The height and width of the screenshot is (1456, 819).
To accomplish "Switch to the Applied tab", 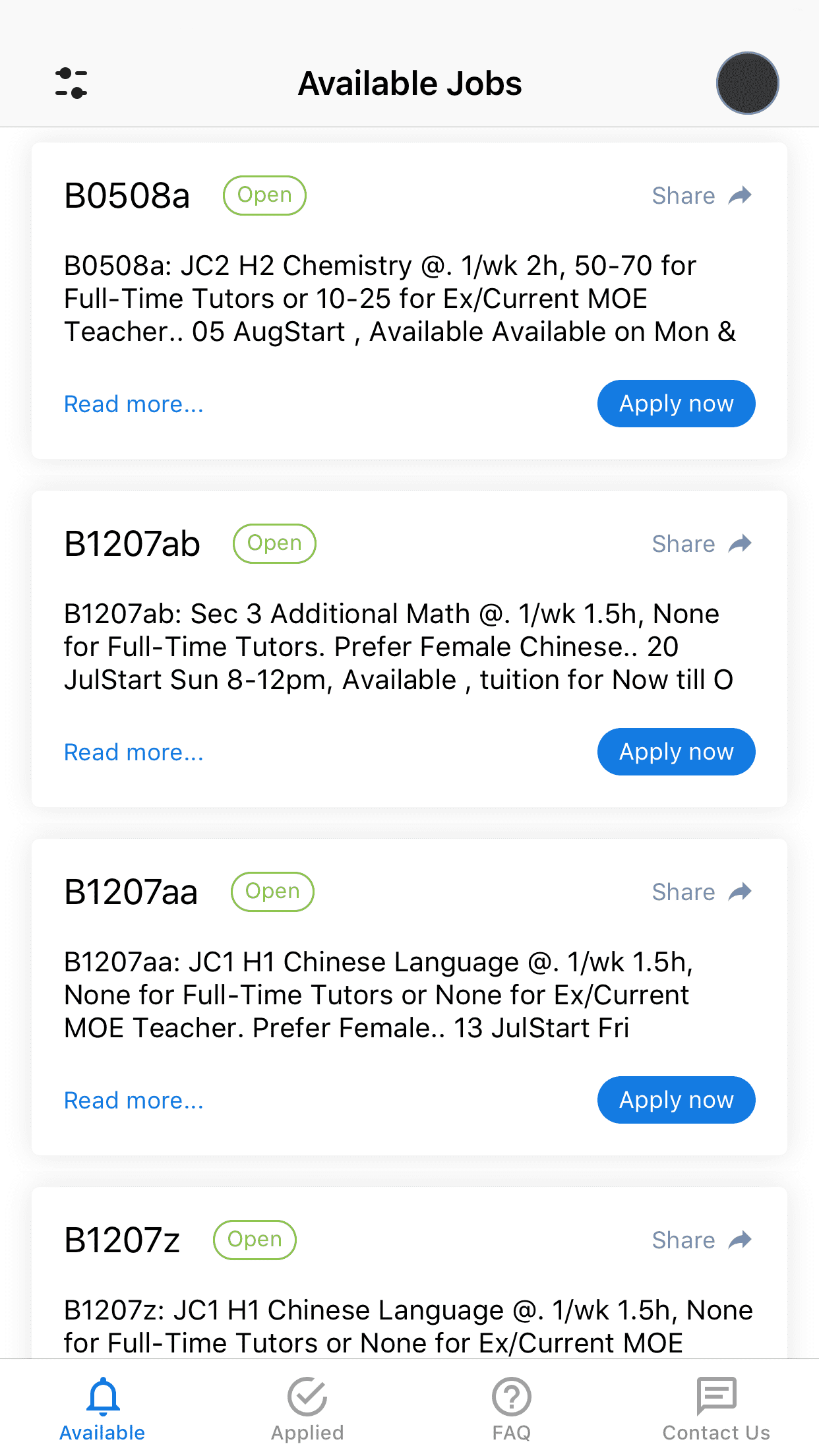I will 307,1409.
